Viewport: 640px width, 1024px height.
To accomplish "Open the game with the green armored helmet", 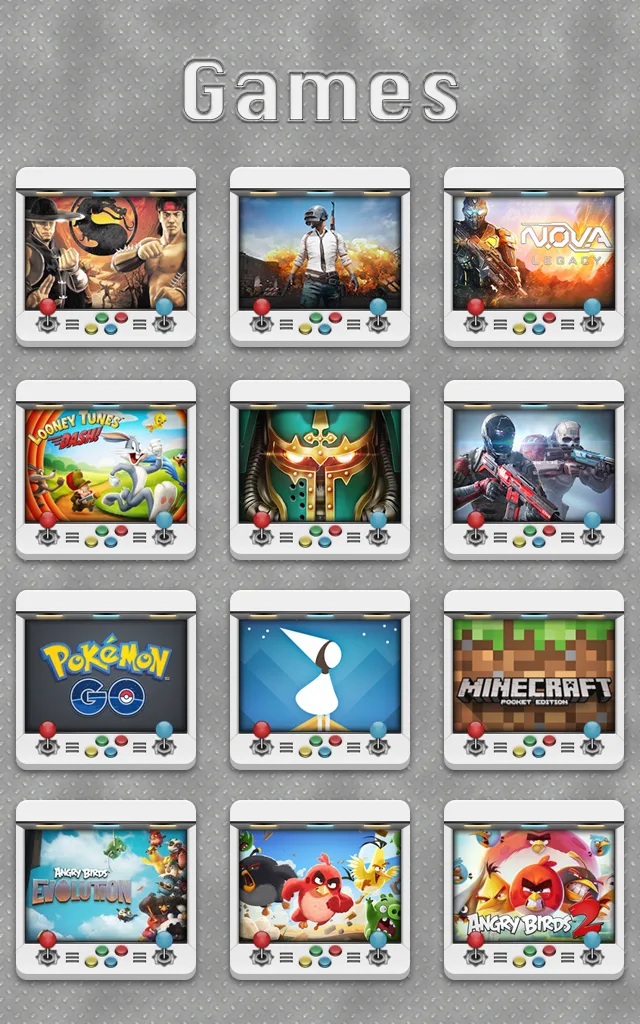I will coord(320,464).
